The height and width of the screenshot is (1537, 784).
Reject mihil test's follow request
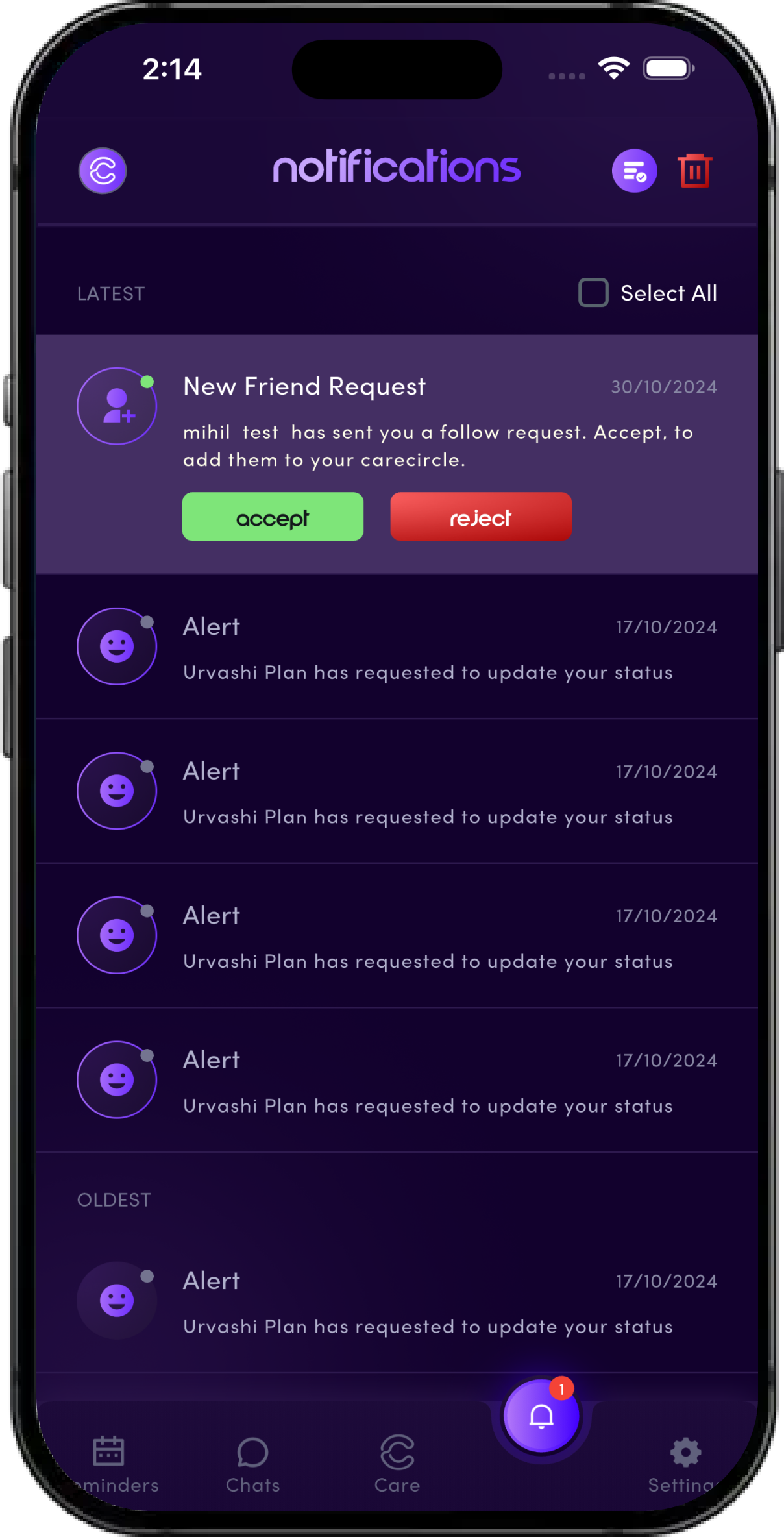(x=481, y=517)
